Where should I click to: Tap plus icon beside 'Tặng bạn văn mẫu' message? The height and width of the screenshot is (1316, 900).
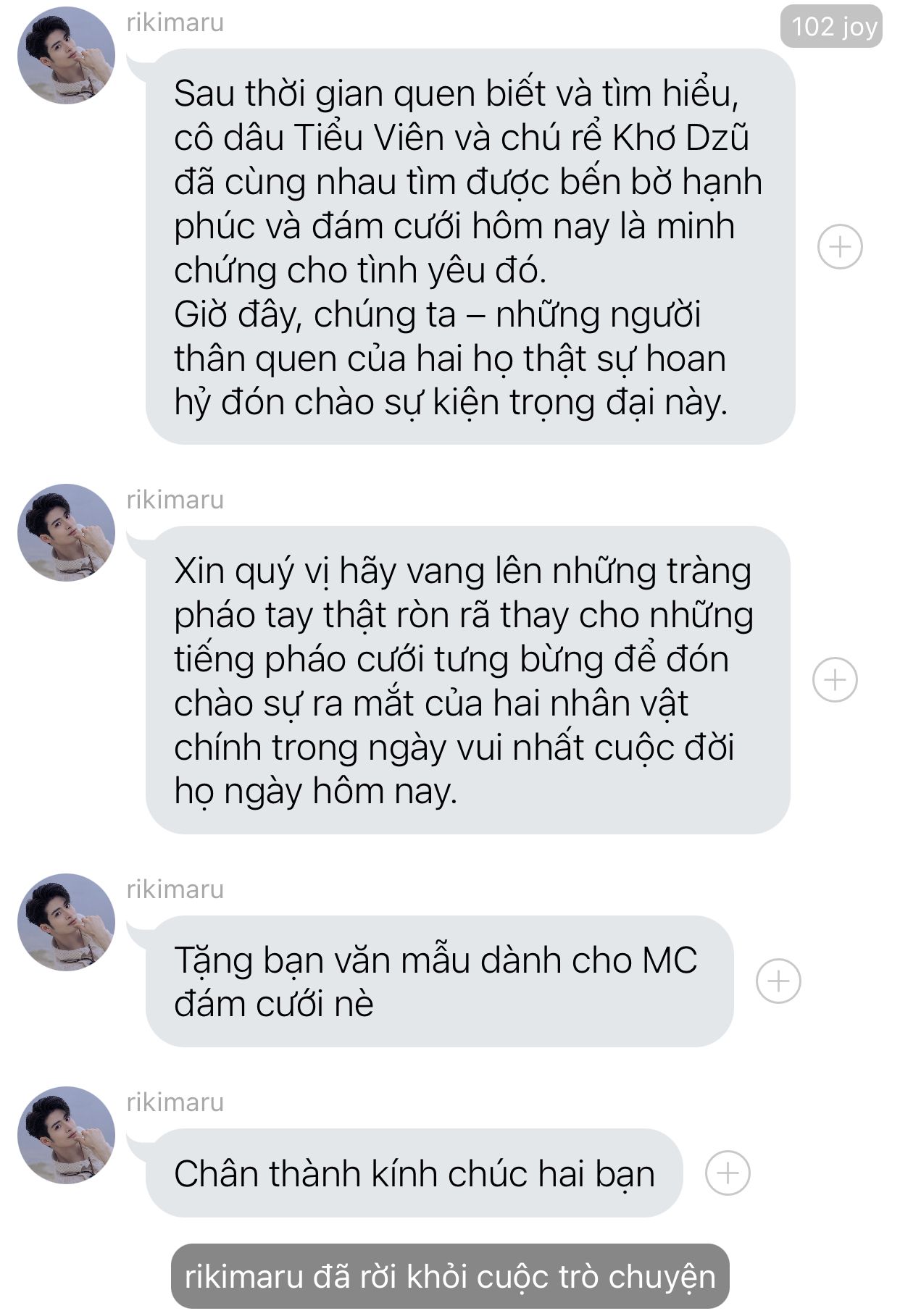pos(778,981)
